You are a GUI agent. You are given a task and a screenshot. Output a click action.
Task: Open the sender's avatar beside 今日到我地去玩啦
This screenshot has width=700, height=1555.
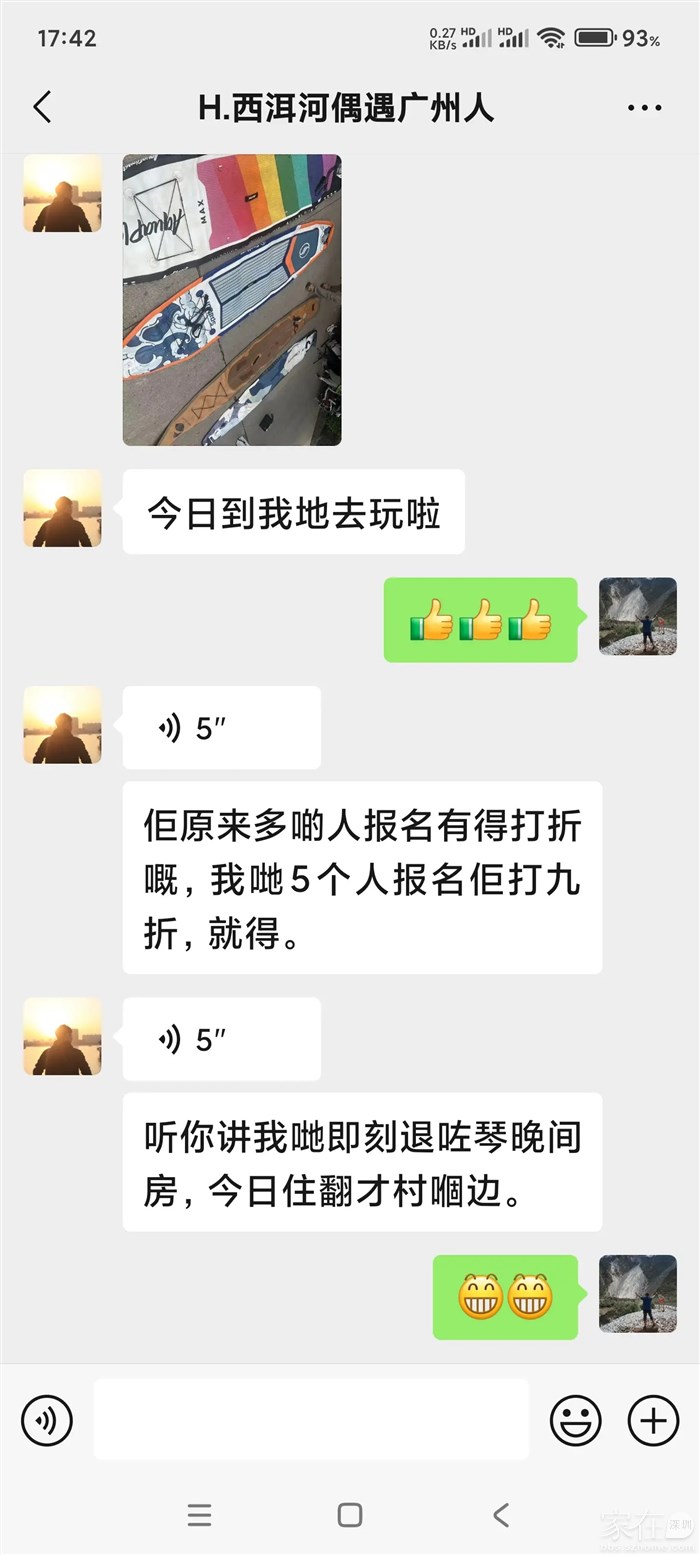(x=62, y=509)
